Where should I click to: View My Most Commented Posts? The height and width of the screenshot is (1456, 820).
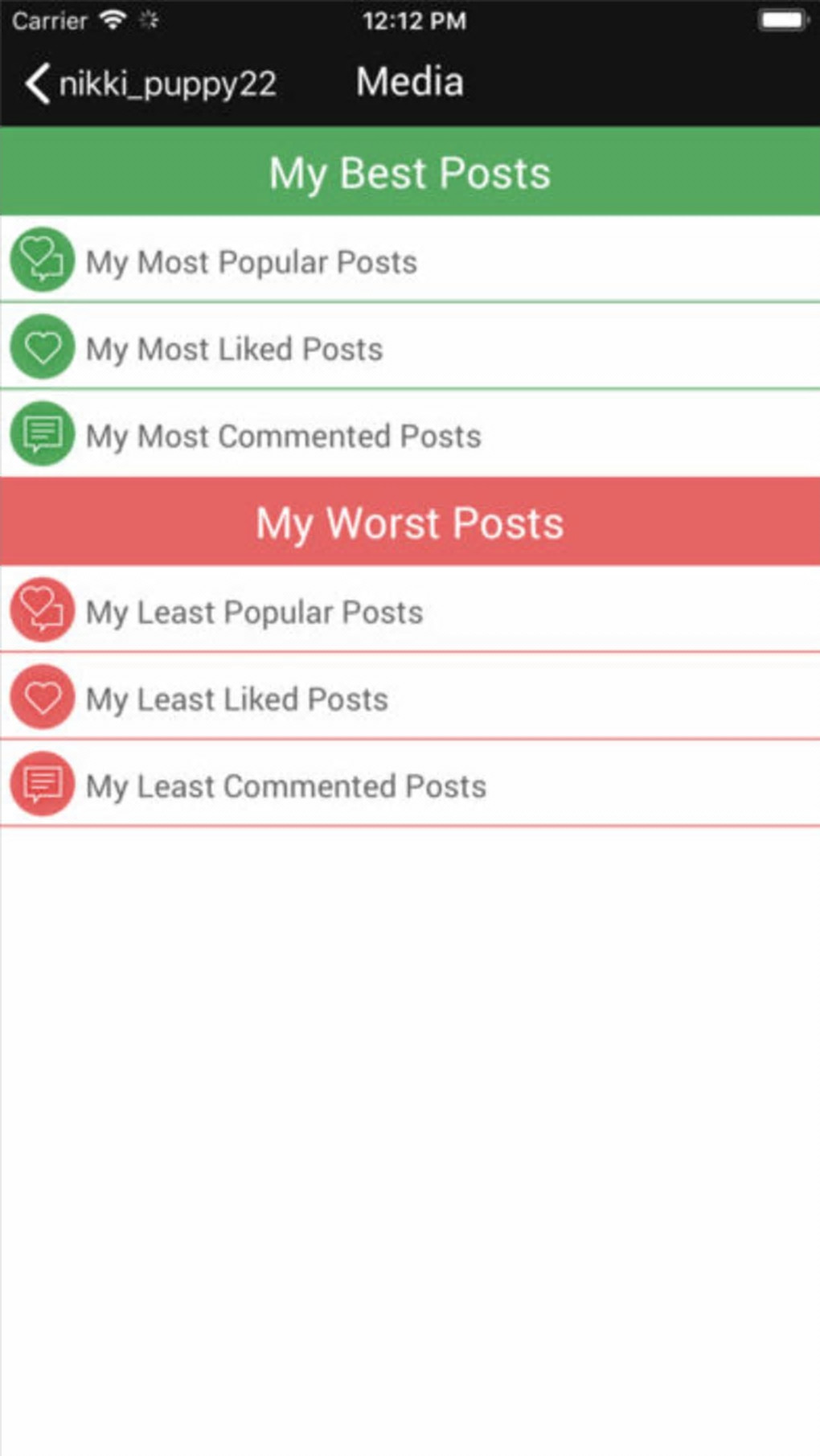[283, 437]
